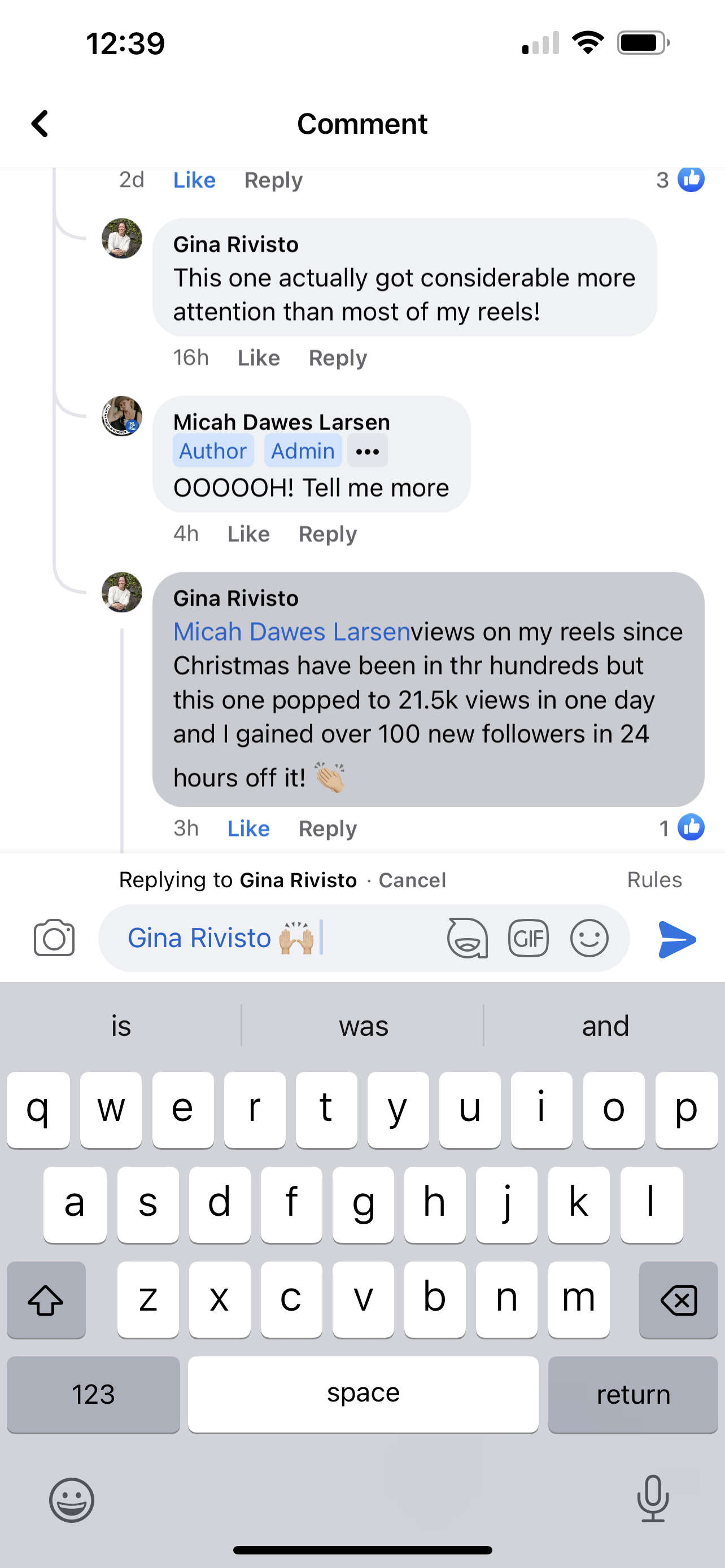Pick the "was" keyboard suggestion
The width and height of the screenshot is (725, 1568).
[x=364, y=1026]
